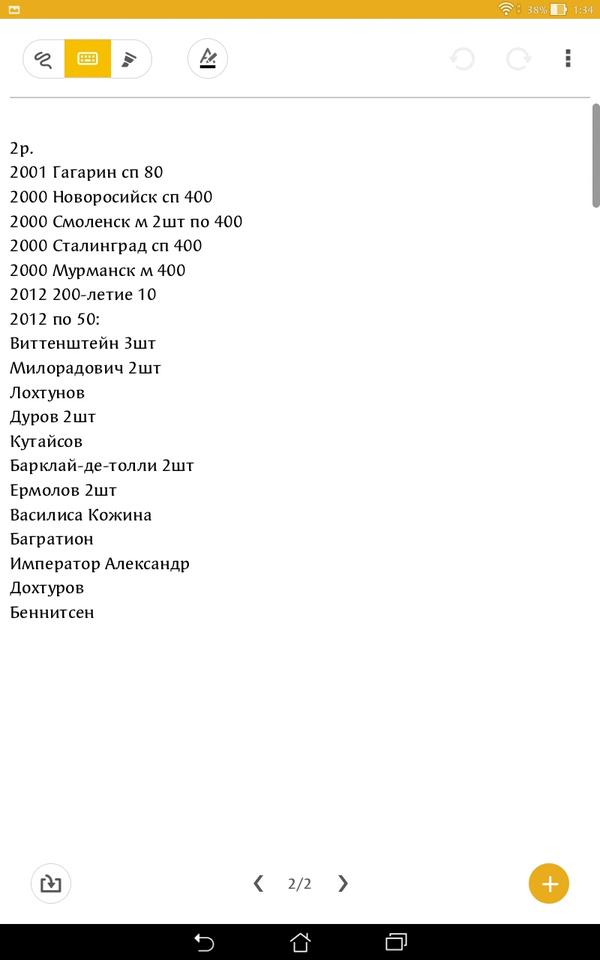Switch to the highlighter pen mode

point(130,59)
